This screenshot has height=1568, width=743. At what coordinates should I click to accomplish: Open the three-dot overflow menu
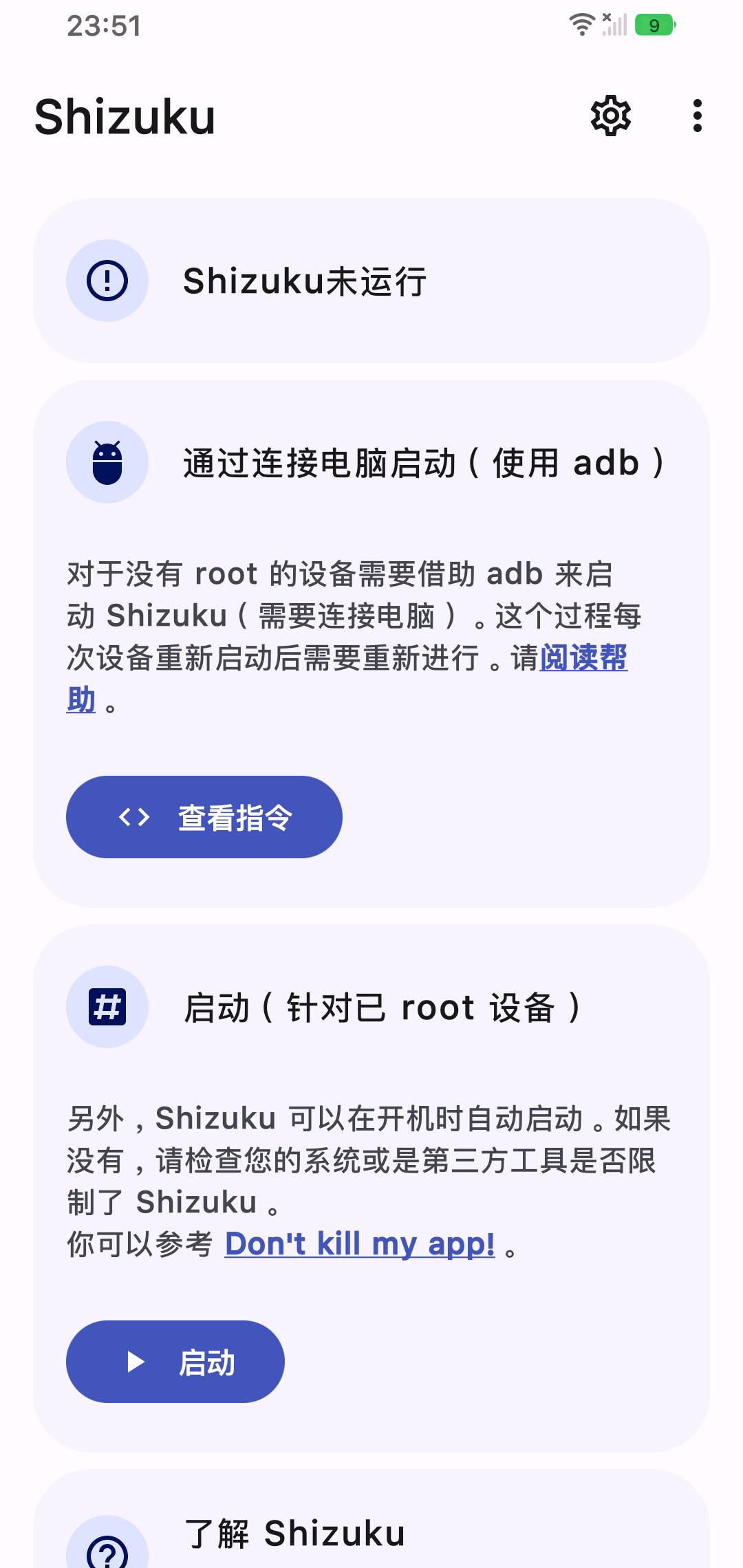pyautogui.click(x=697, y=116)
